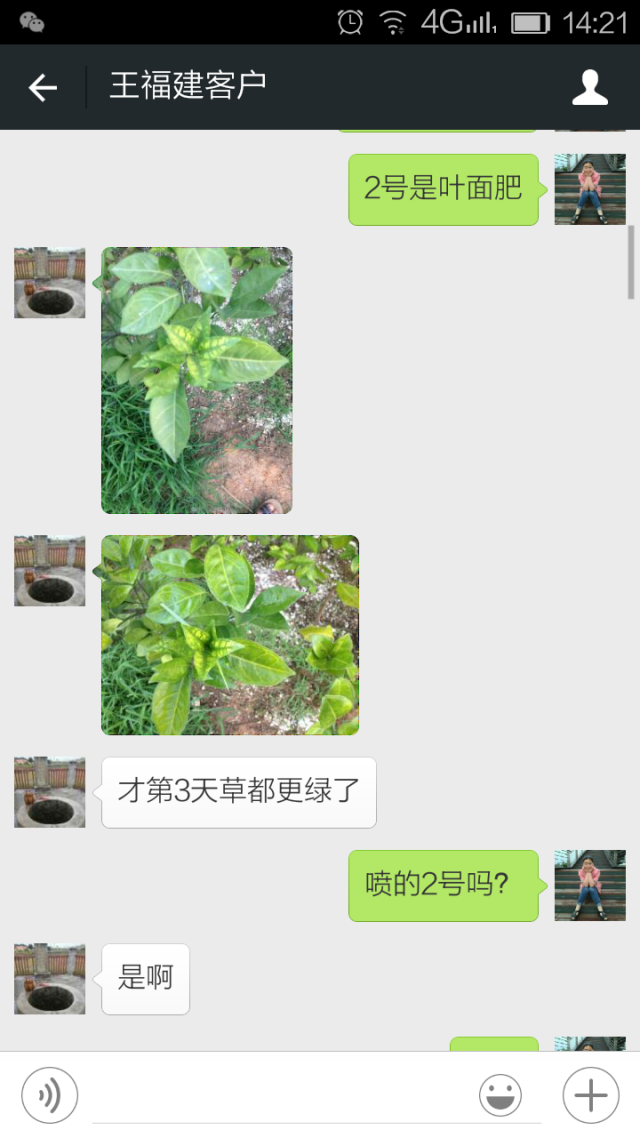Open the plus attachment menu
The height and width of the screenshot is (1138, 640).
591,1096
